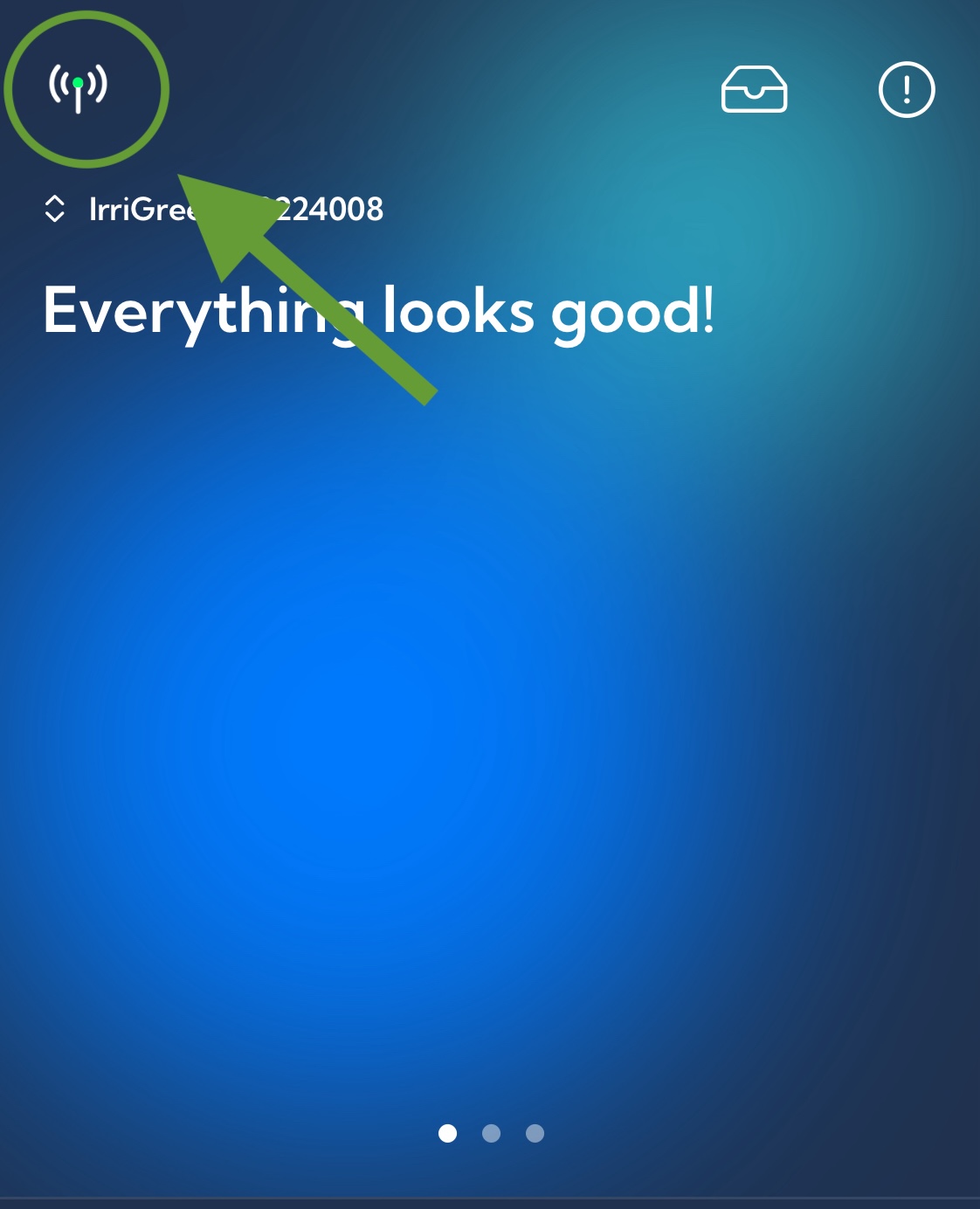This screenshot has width=980, height=1209.
Task: Open the inbox tray icon
Action: tap(754, 89)
